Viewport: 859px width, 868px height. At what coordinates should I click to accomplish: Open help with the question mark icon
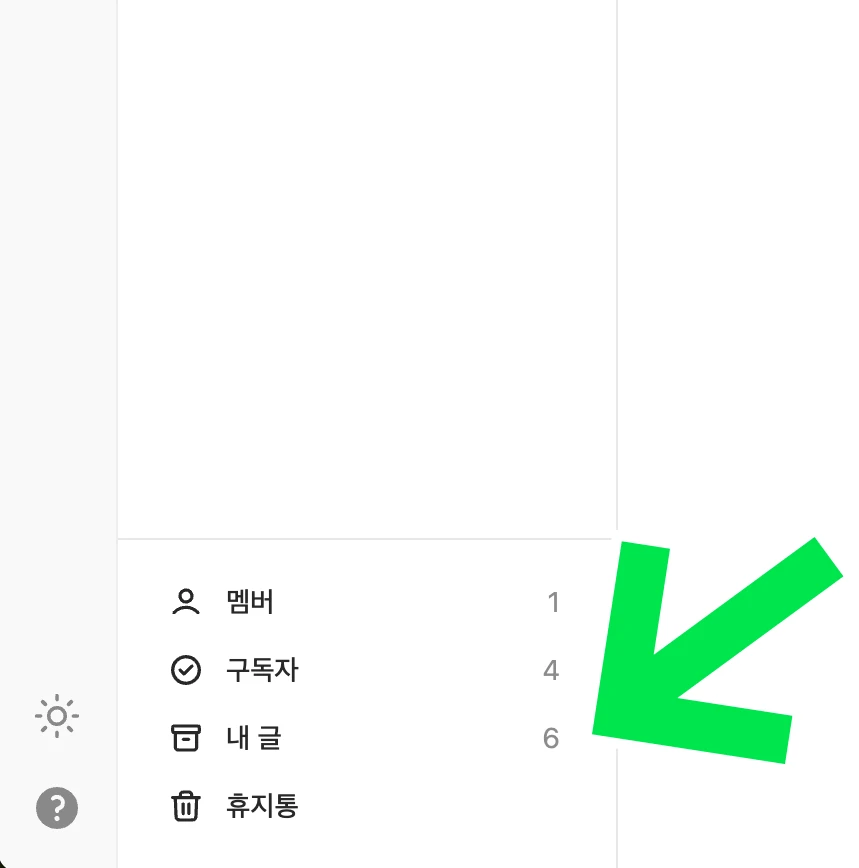pyautogui.click(x=57, y=807)
